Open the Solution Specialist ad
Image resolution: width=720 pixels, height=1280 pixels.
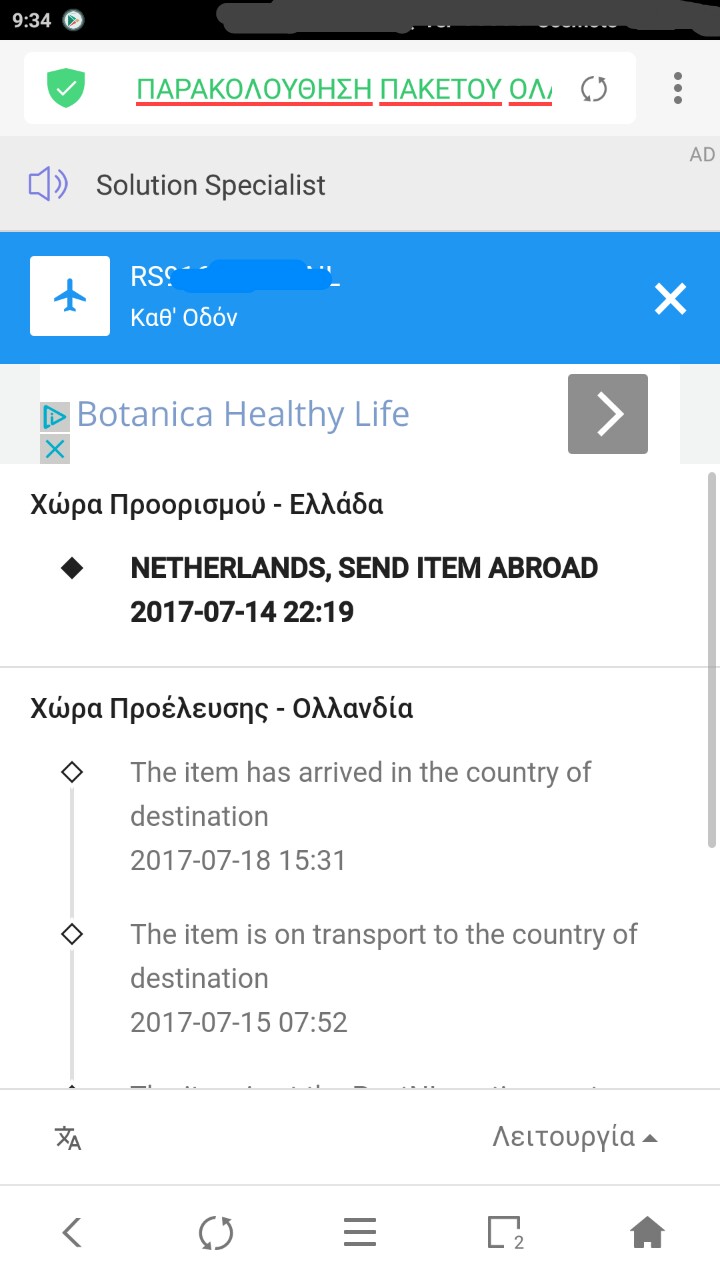click(x=211, y=185)
